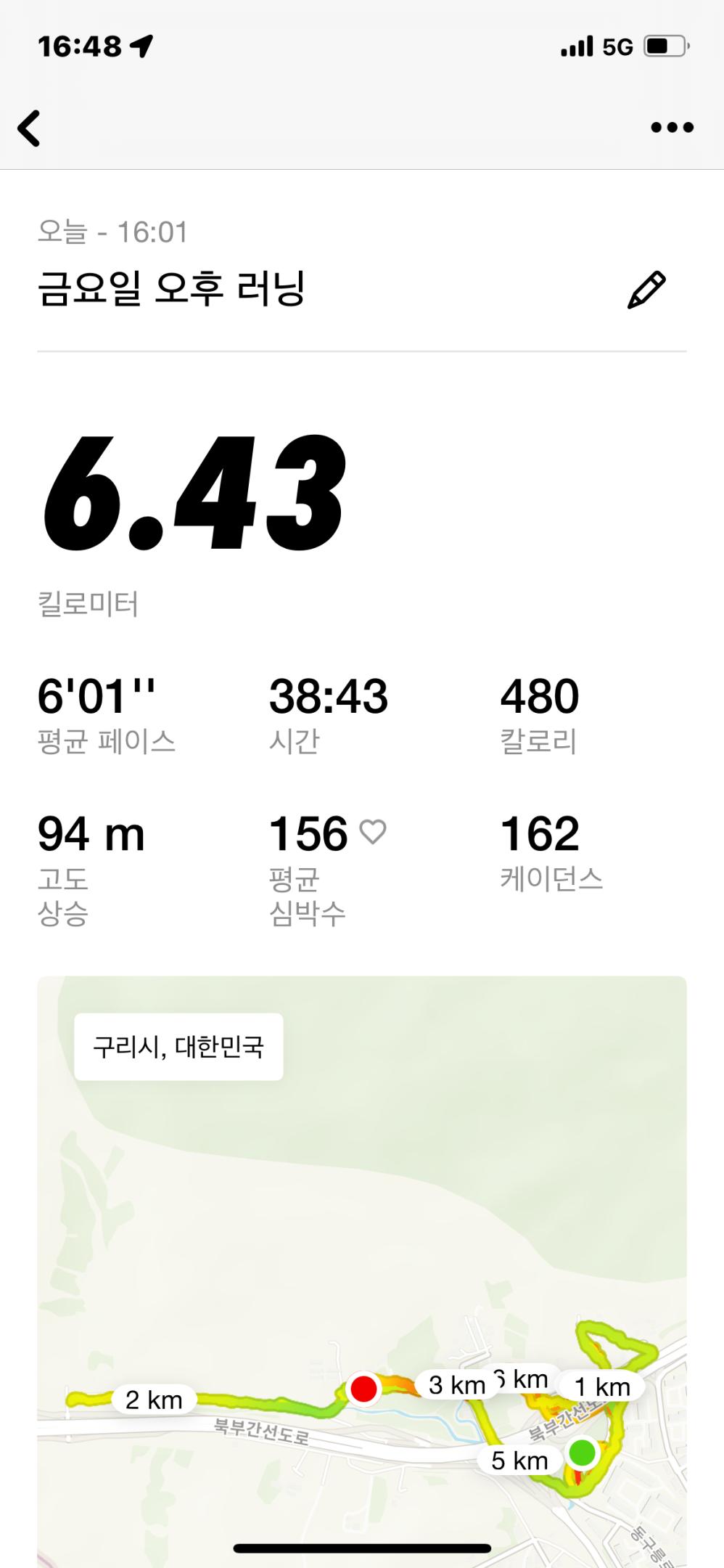Go back to the previous screen
The width and height of the screenshot is (724, 1568).
click(29, 128)
